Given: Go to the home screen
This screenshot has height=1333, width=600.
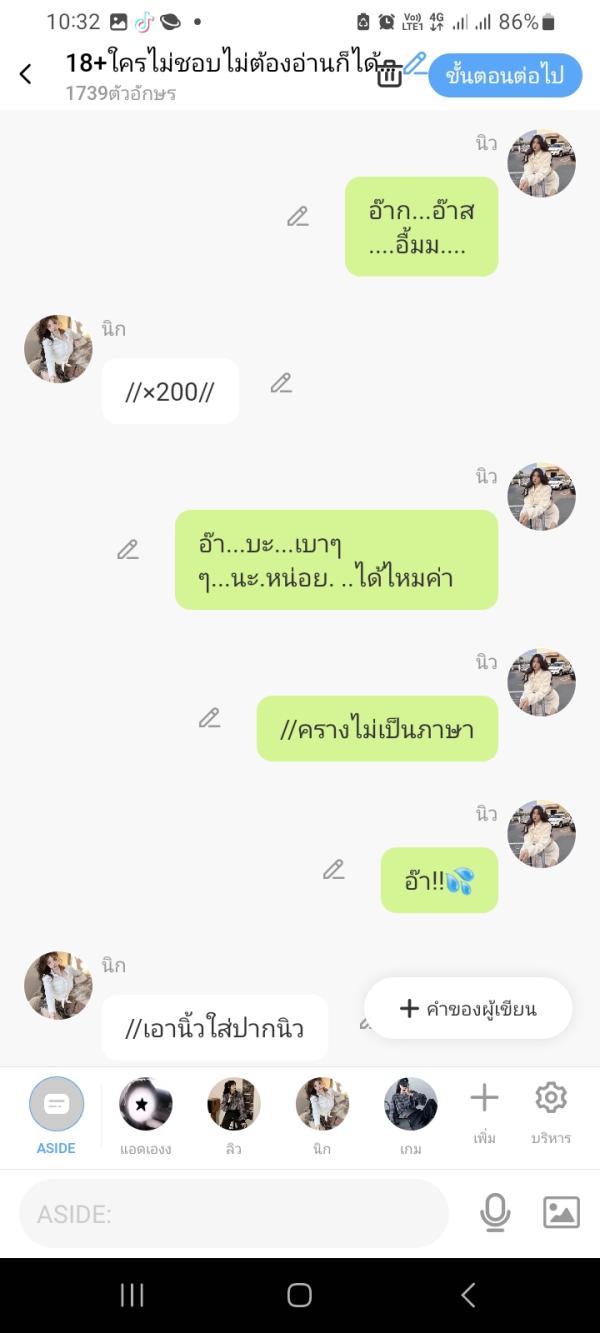Looking at the screenshot, I should click(x=299, y=1295).
